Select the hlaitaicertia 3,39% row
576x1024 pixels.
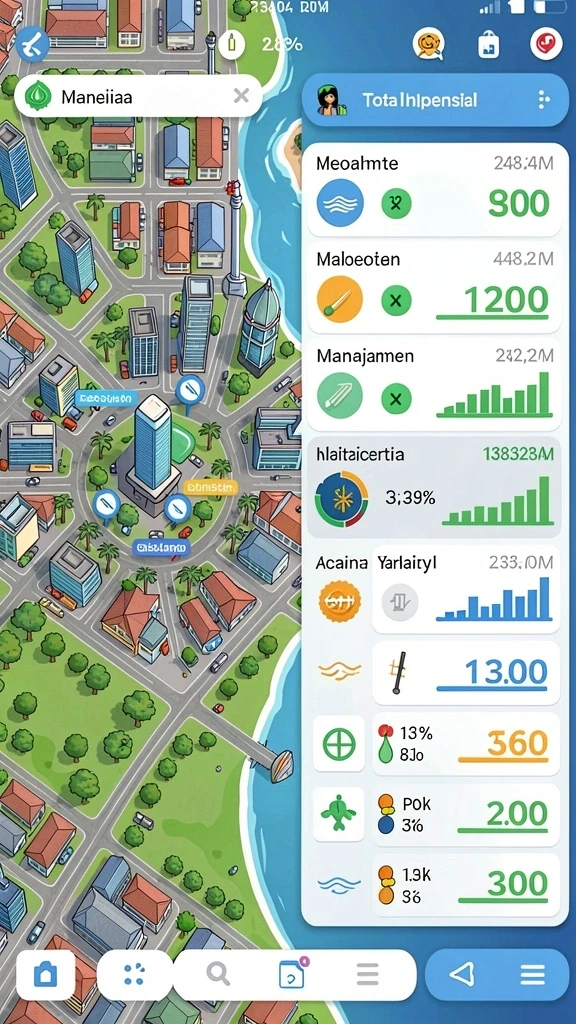[434, 487]
